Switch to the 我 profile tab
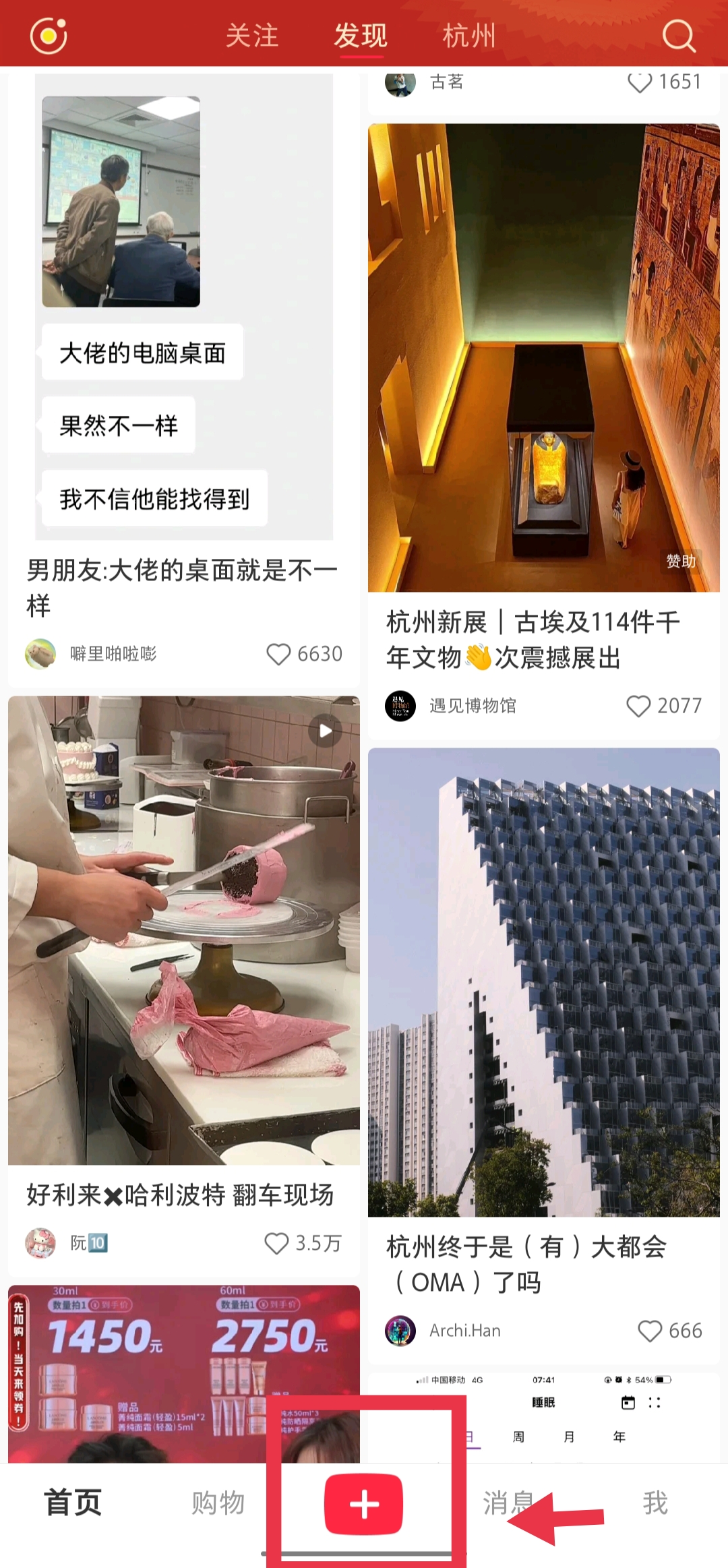Image resolution: width=728 pixels, height=1568 pixels. coord(655,1503)
